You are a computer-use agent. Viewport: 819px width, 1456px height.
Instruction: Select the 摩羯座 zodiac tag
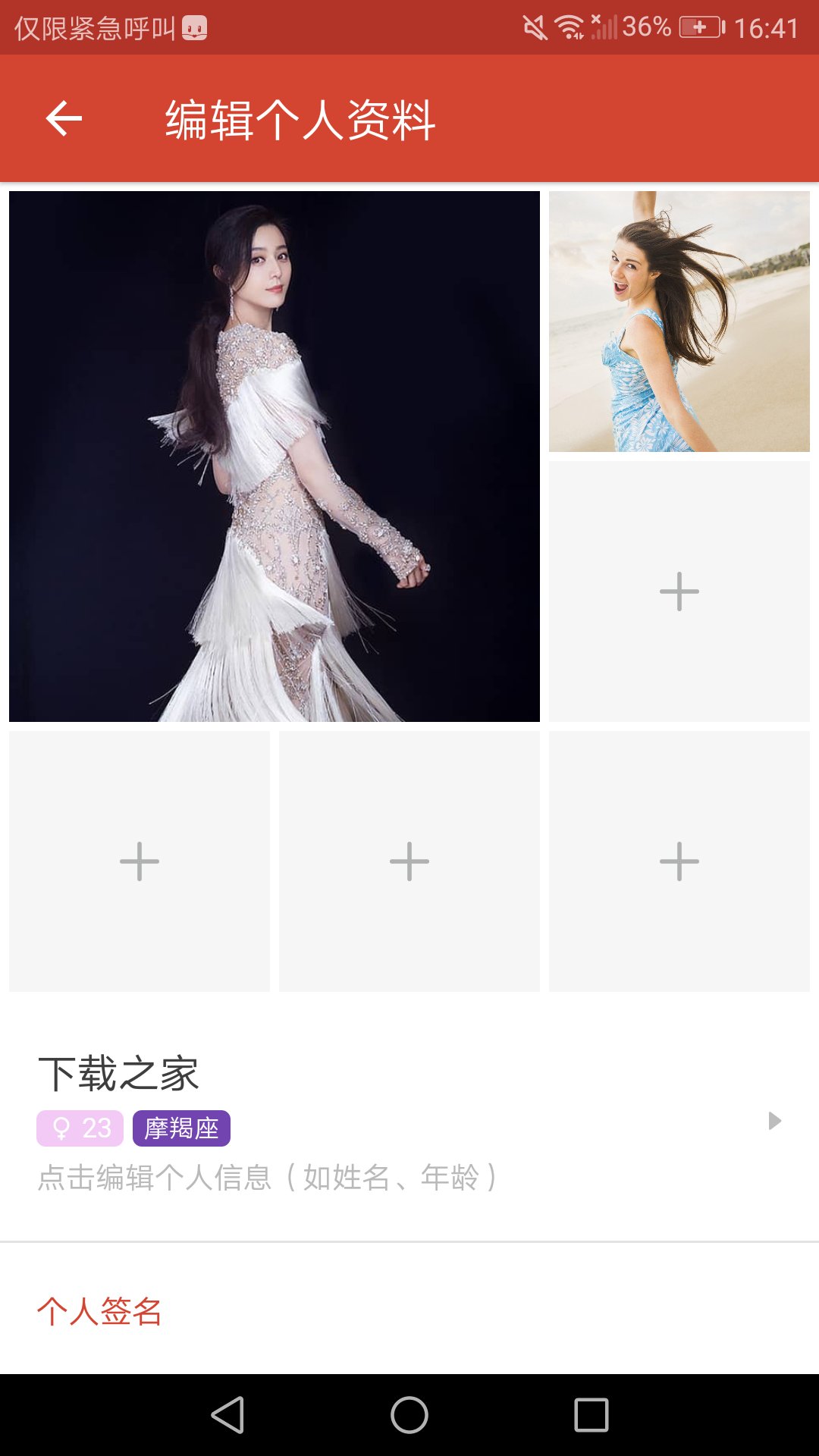point(182,1130)
